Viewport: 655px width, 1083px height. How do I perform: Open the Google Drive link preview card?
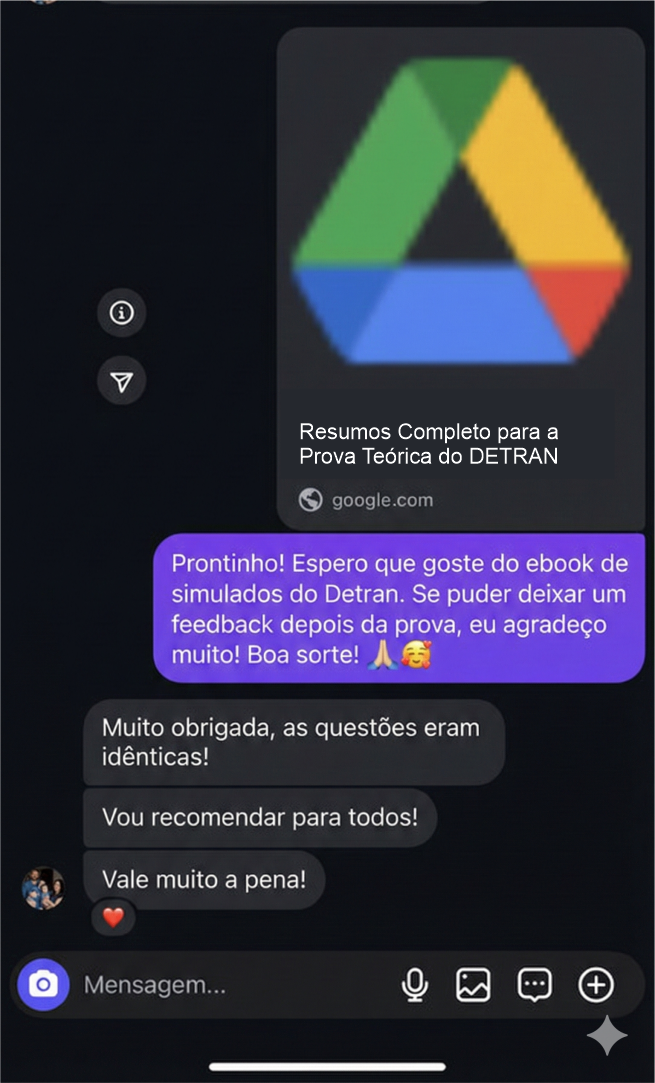[x=460, y=278]
